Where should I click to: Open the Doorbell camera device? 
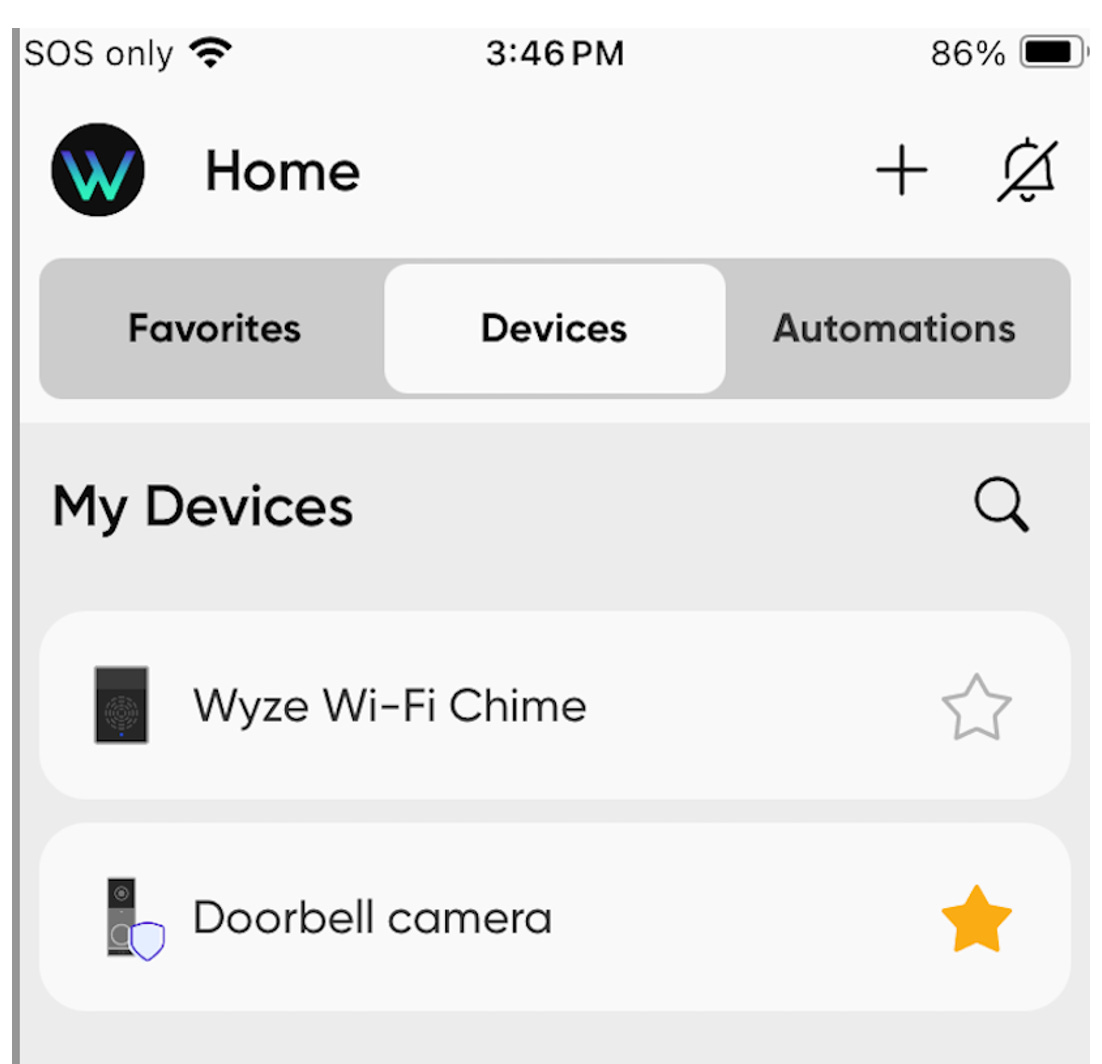(372, 918)
